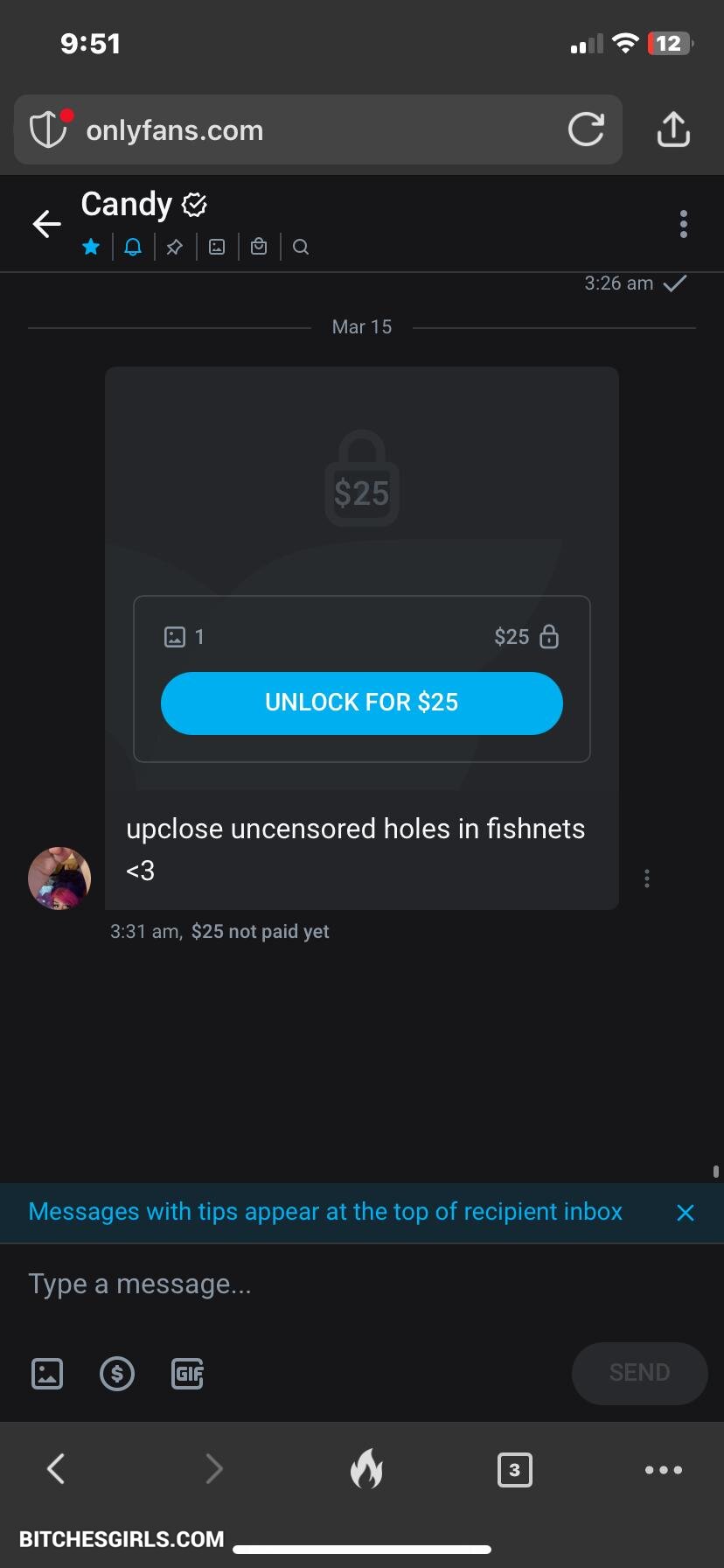724x1568 pixels.
Task: Attach a photo to the message
Action: coord(47,1373)
